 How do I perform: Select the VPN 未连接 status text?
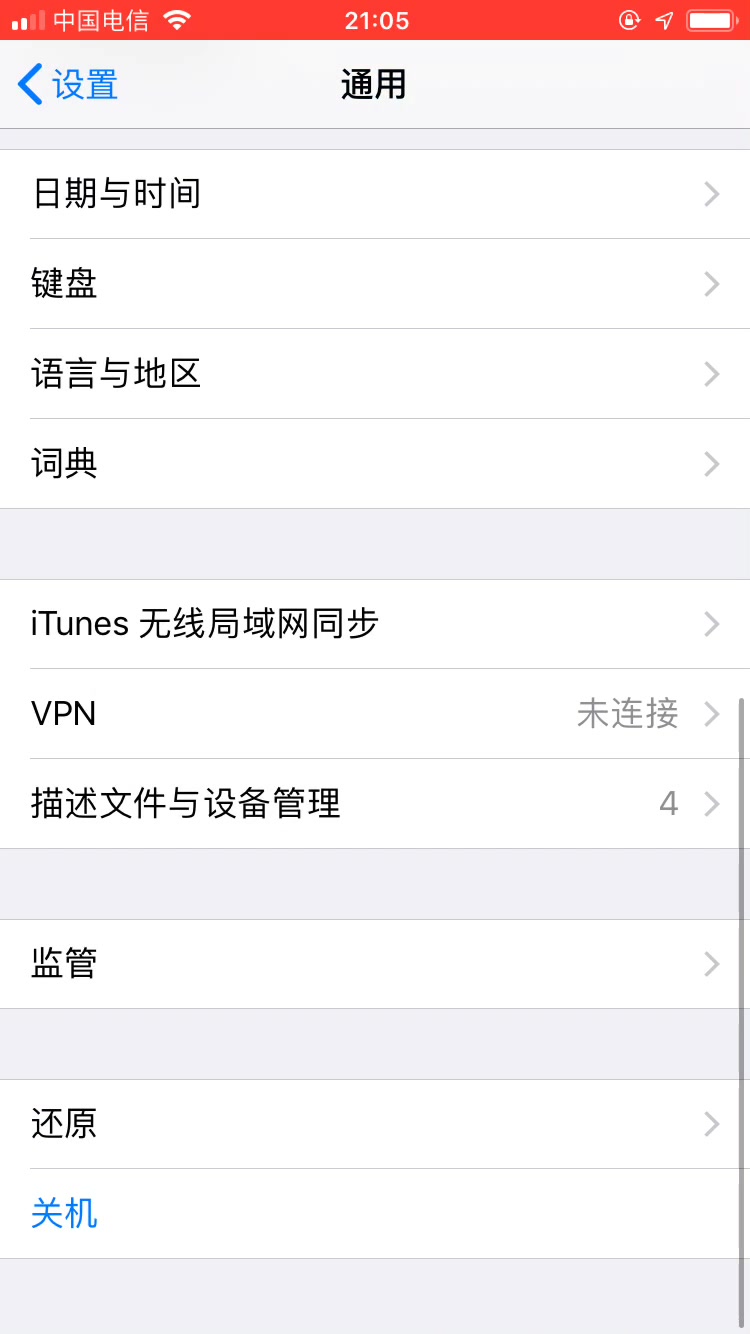tap(627, 714)
